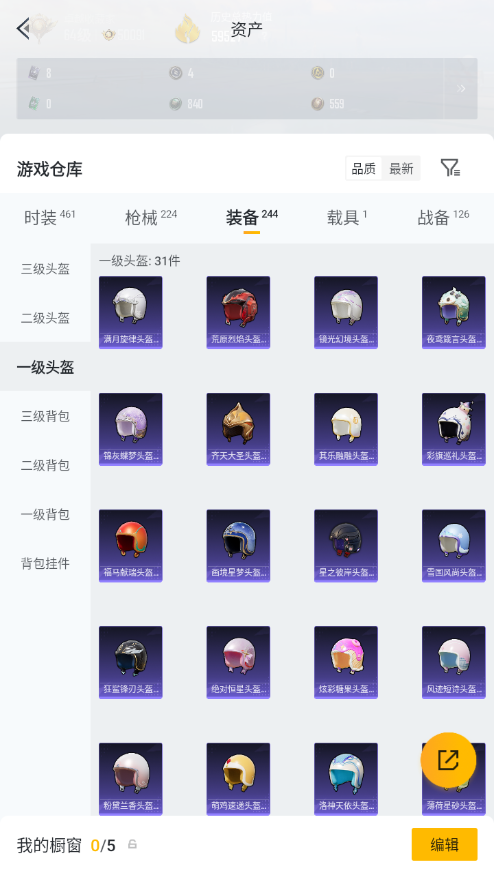Screen dimensions: 494x873
Task: Open the 三级背包 category
Action: tap(45, 416)
